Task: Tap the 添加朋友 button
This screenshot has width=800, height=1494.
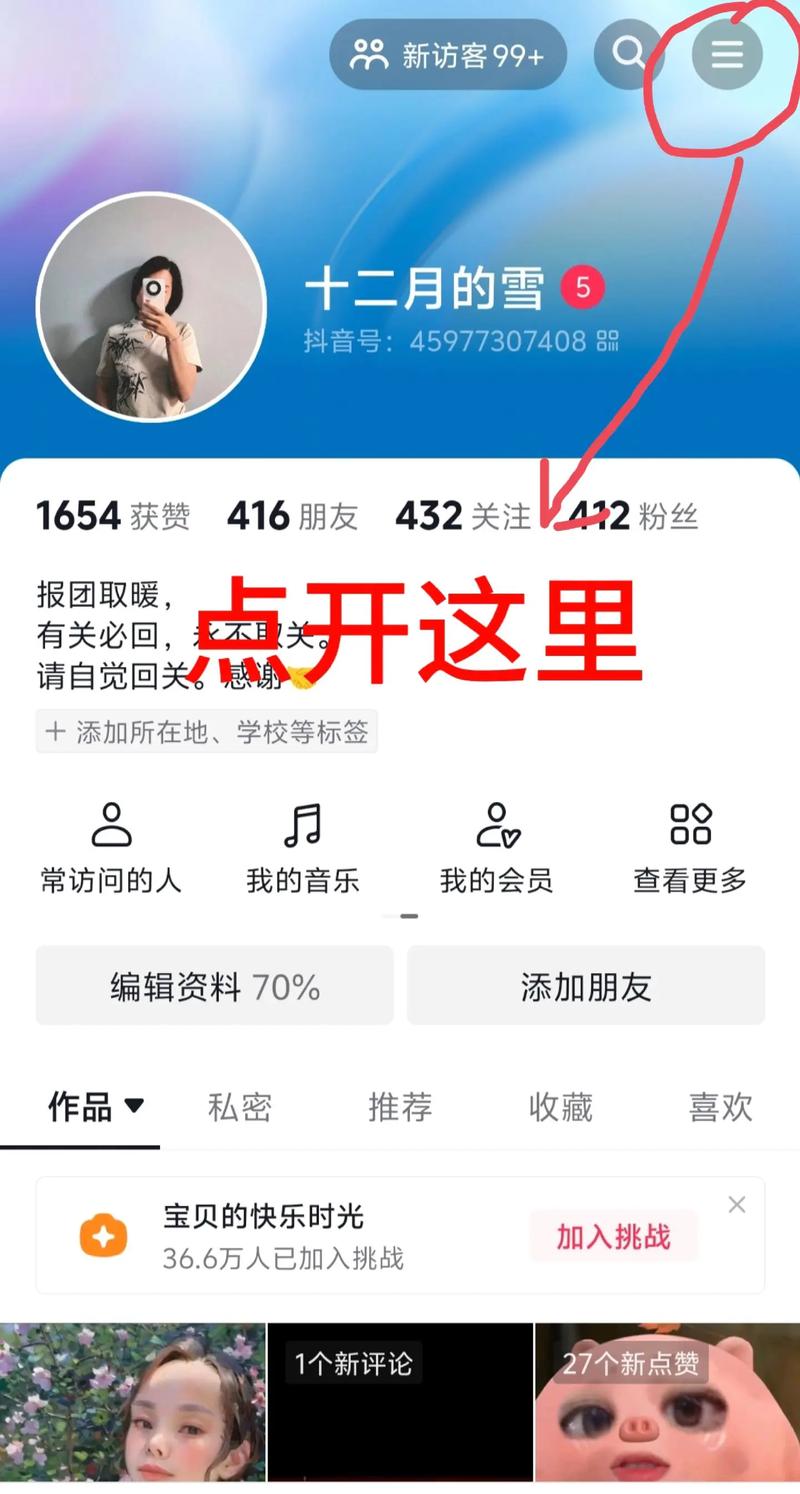Action: pos(586,987)
